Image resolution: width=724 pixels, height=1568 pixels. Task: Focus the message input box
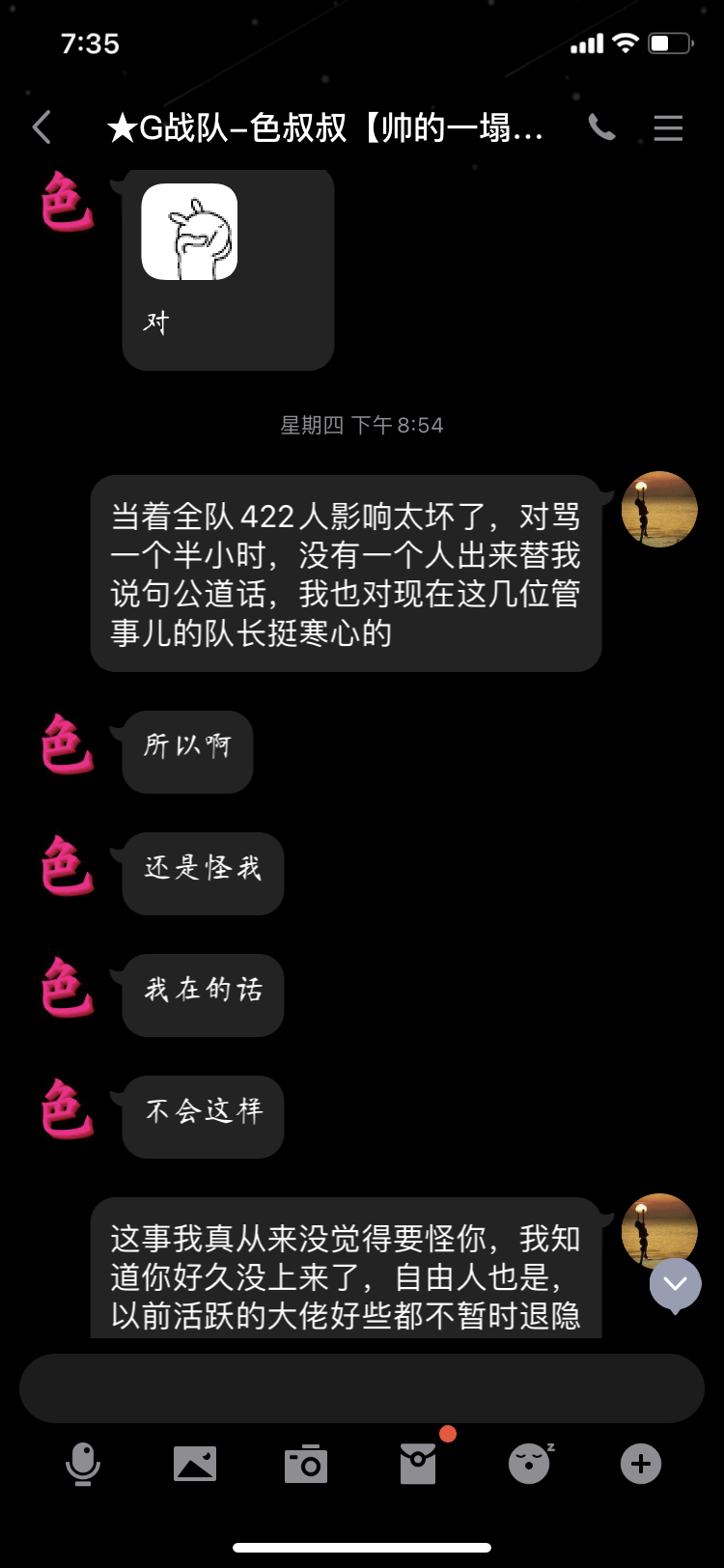tap(361, 1387)
